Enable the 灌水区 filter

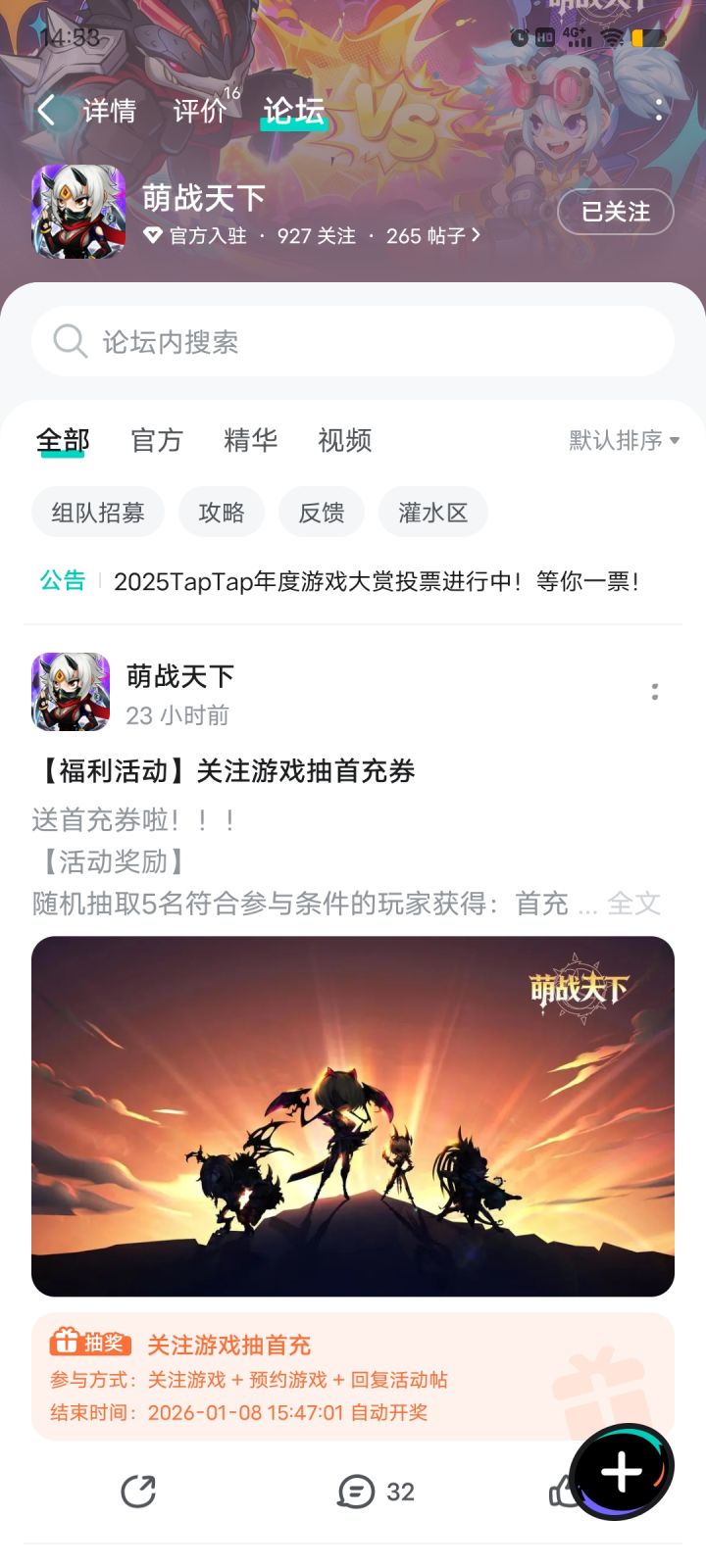(x=431, y=512)
